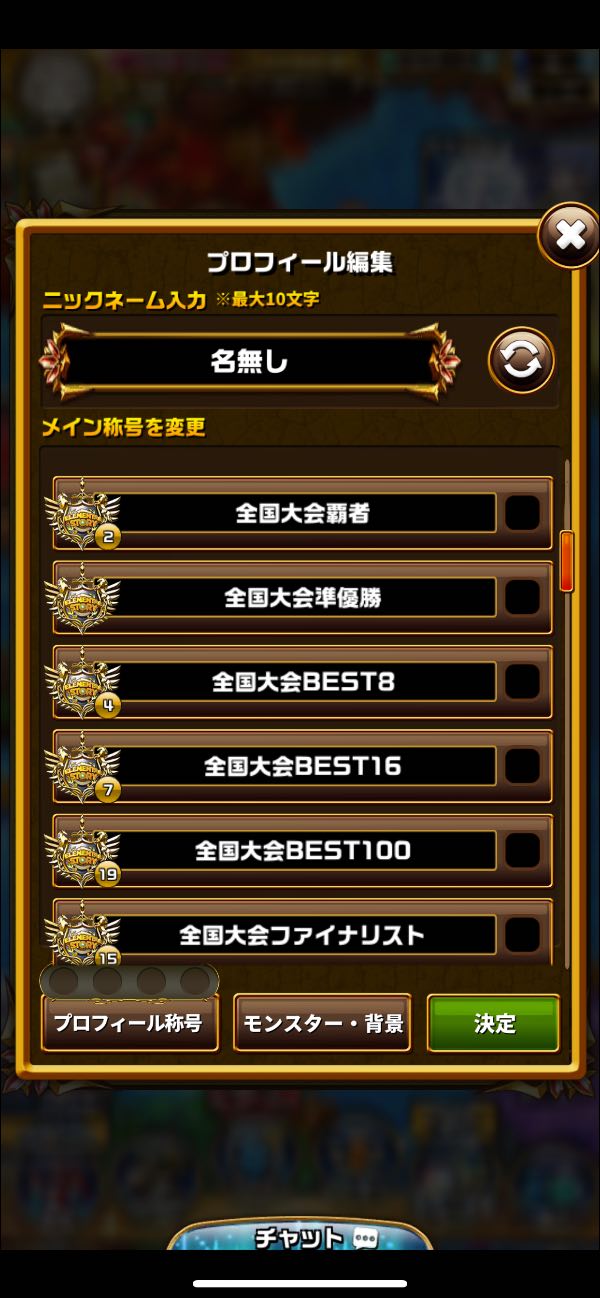Tap the refresh icon next to nickname
This screenshot has height=1298, width=600.
pyautogui.click(x=521, y=361)
